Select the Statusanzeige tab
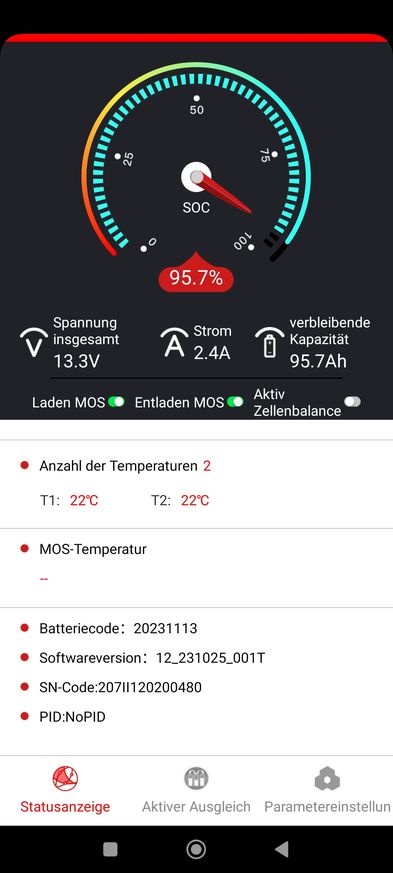 click(65, 791)
